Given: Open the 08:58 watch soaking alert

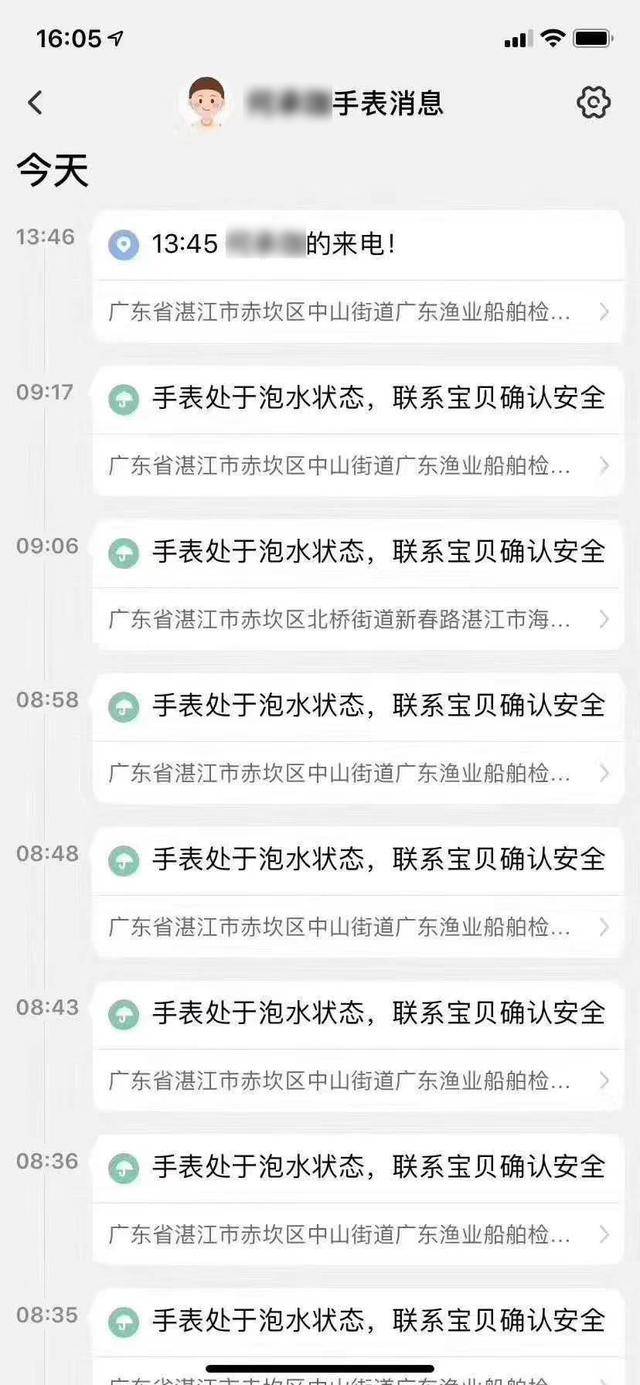Looking at the screenshot, I should pyautogui.click(x=358, y=706).
